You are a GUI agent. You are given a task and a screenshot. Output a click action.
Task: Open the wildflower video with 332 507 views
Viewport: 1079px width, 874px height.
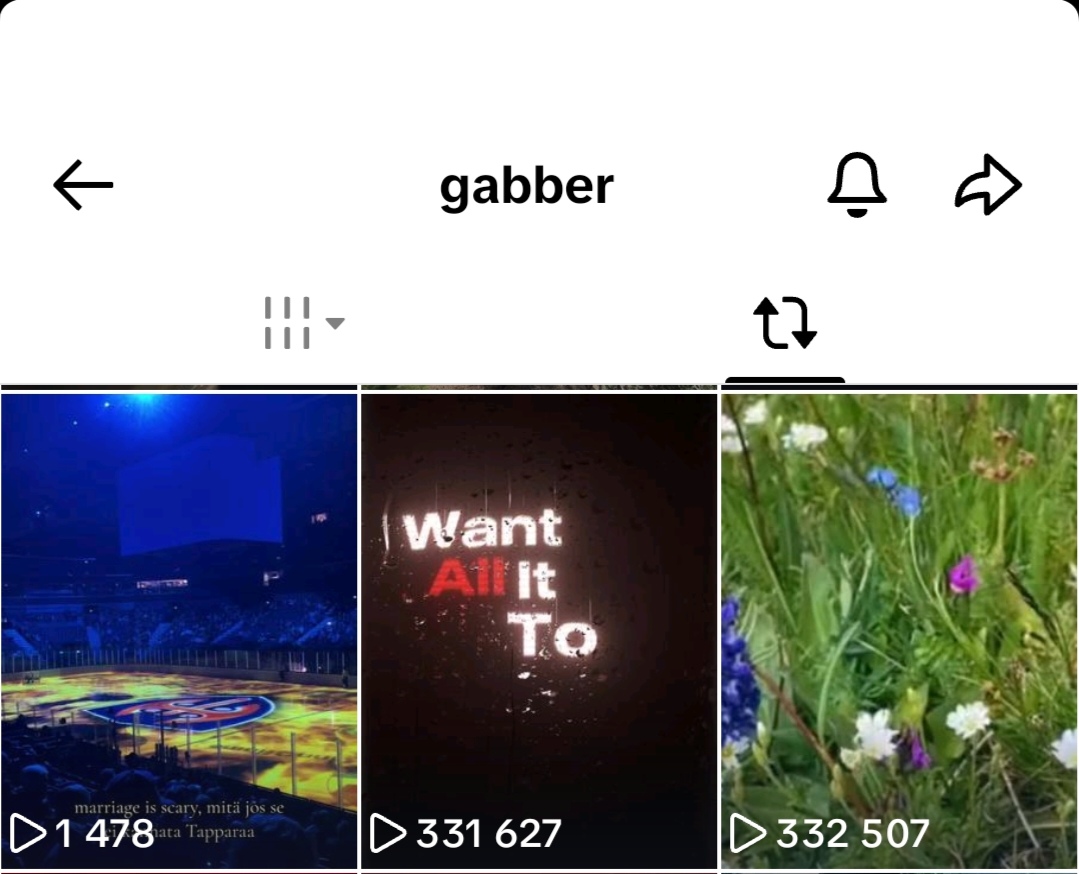tap(899, 630)
